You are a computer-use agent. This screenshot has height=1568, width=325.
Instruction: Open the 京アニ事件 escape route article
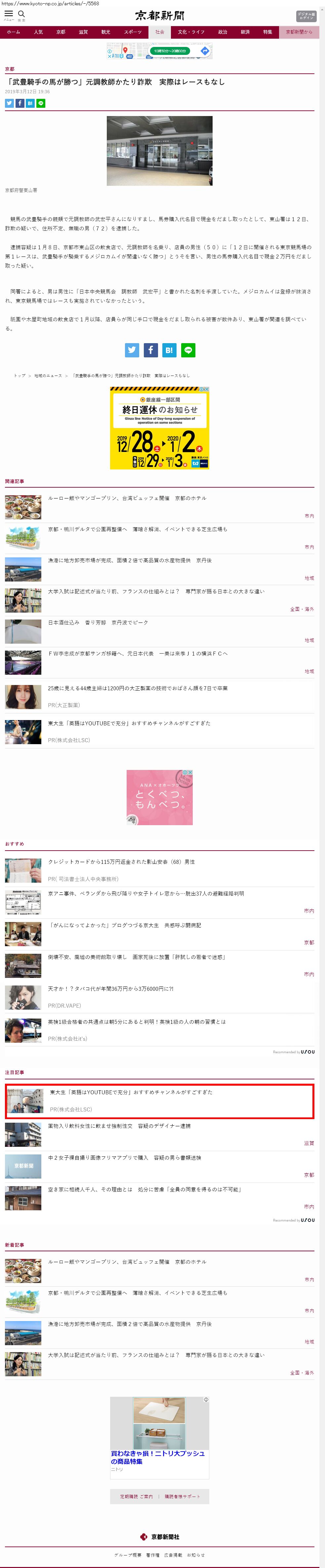click(146, 894)
